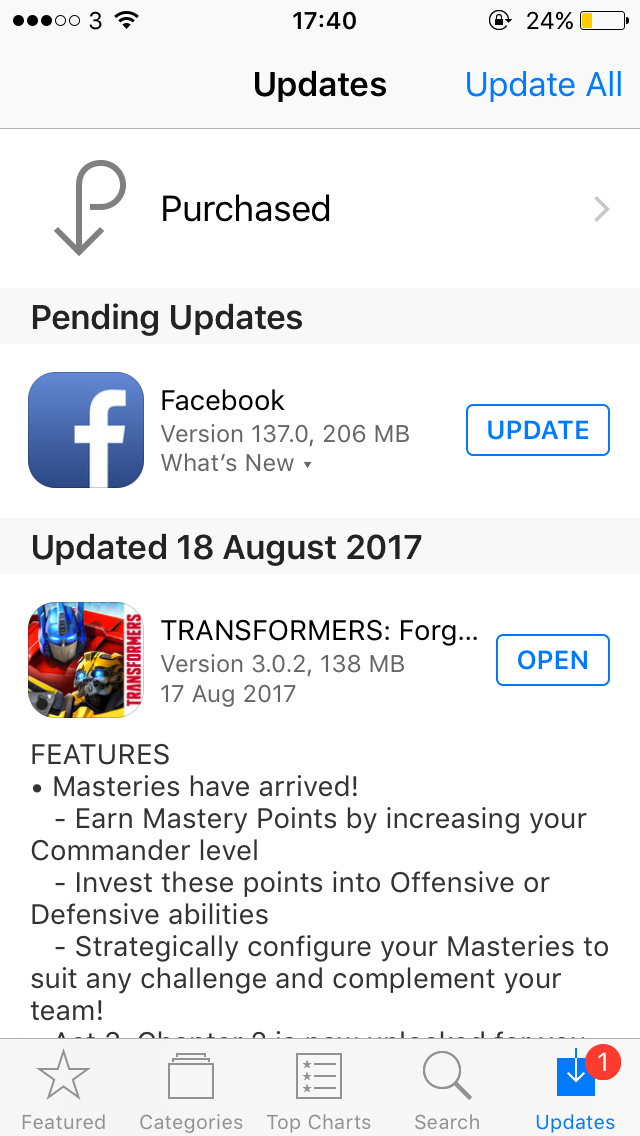Image resolution: width=640 pixels, height=1136 pixels.
Task: Update the Facebook app
Action: click(537, 430)
